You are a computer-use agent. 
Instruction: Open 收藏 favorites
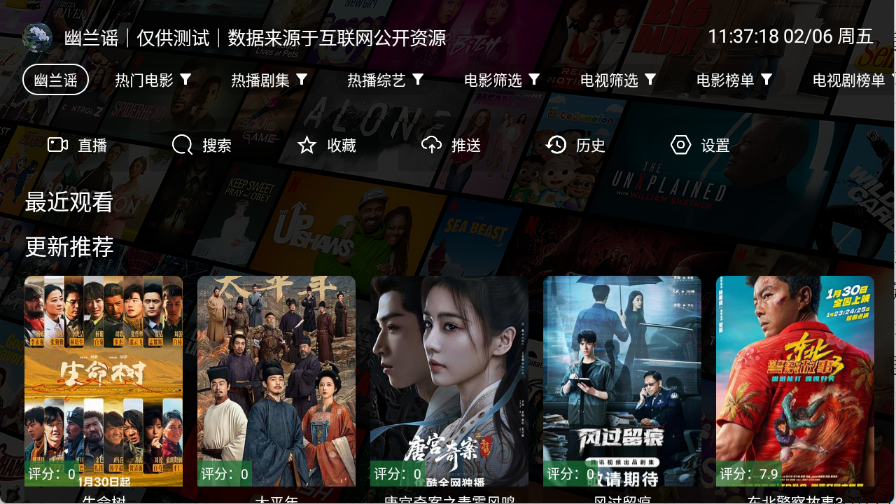click(327, 145)
